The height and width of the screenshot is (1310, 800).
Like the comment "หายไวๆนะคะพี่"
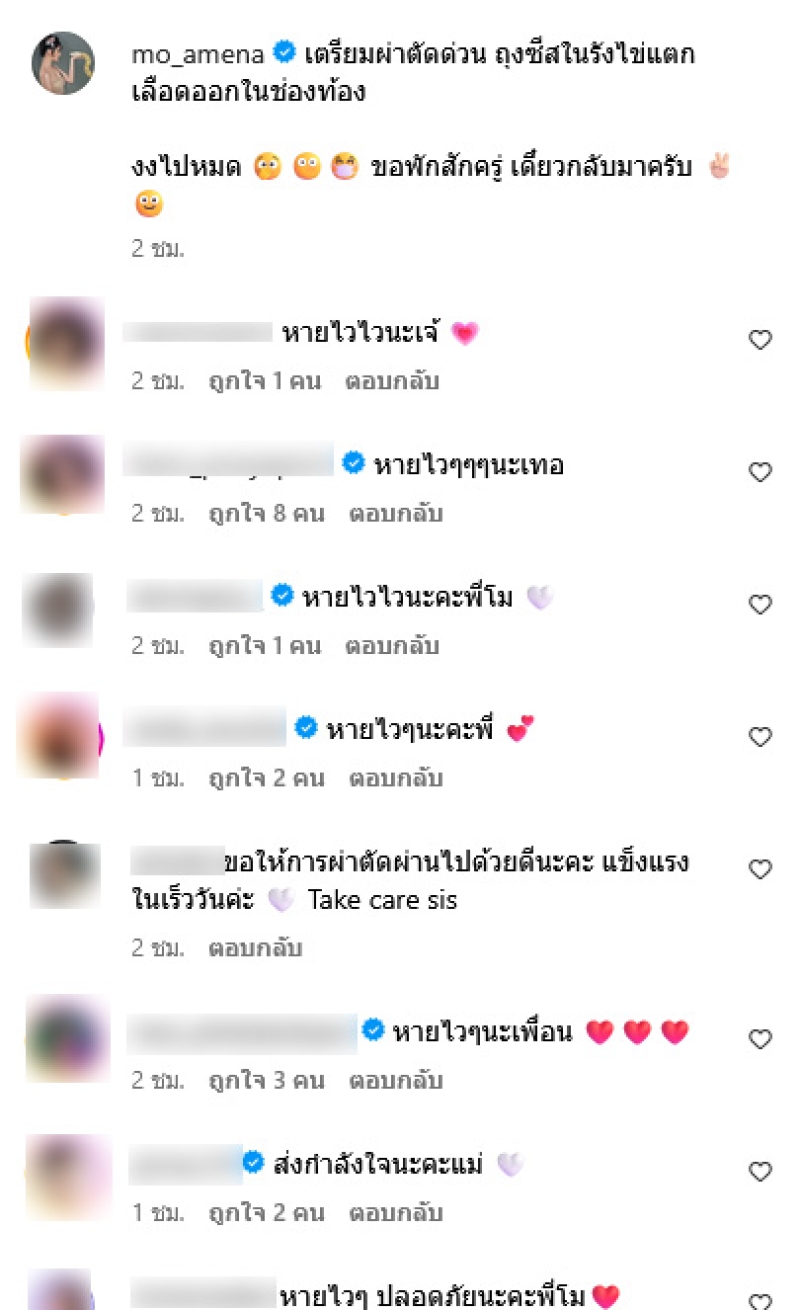760,737
